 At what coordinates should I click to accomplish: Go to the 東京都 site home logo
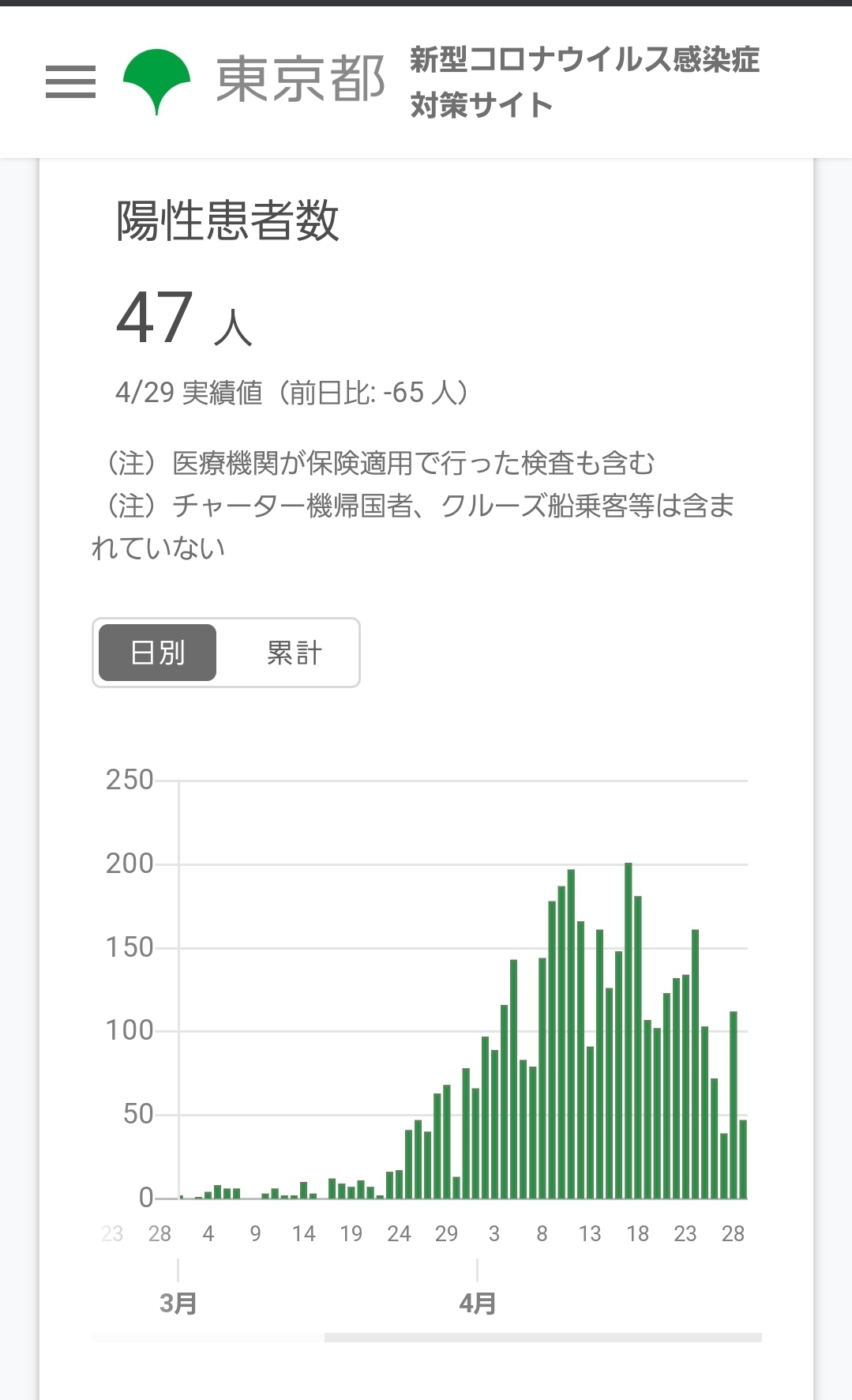coord(253,81)
